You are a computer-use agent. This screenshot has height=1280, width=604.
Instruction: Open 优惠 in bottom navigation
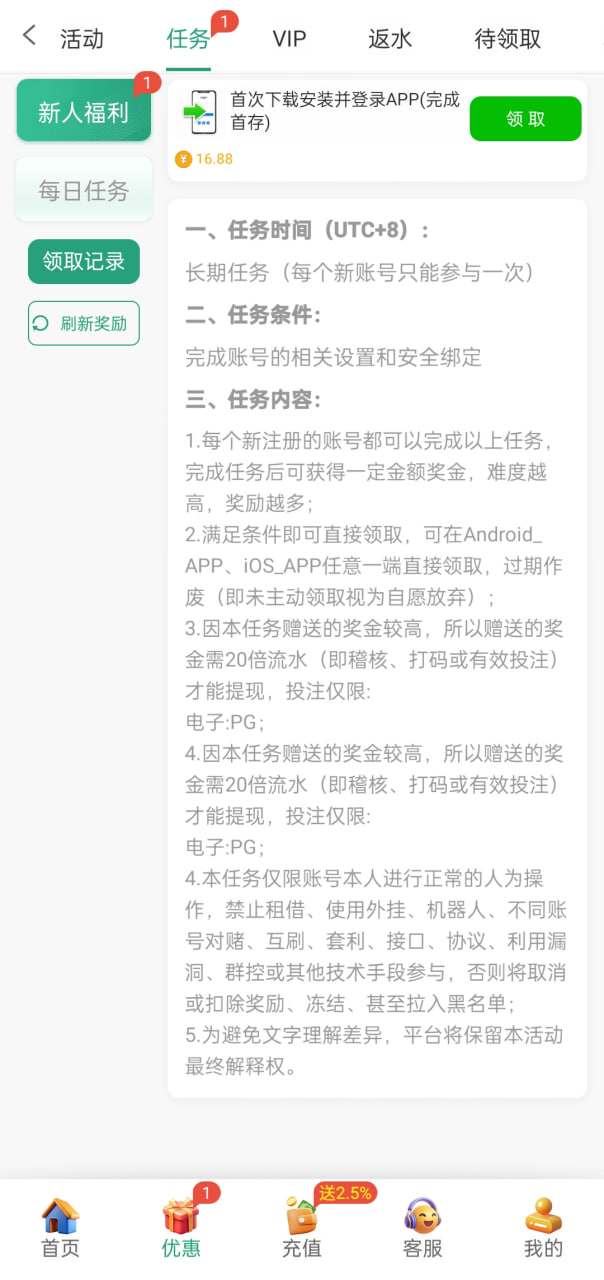click(181, 1228)
